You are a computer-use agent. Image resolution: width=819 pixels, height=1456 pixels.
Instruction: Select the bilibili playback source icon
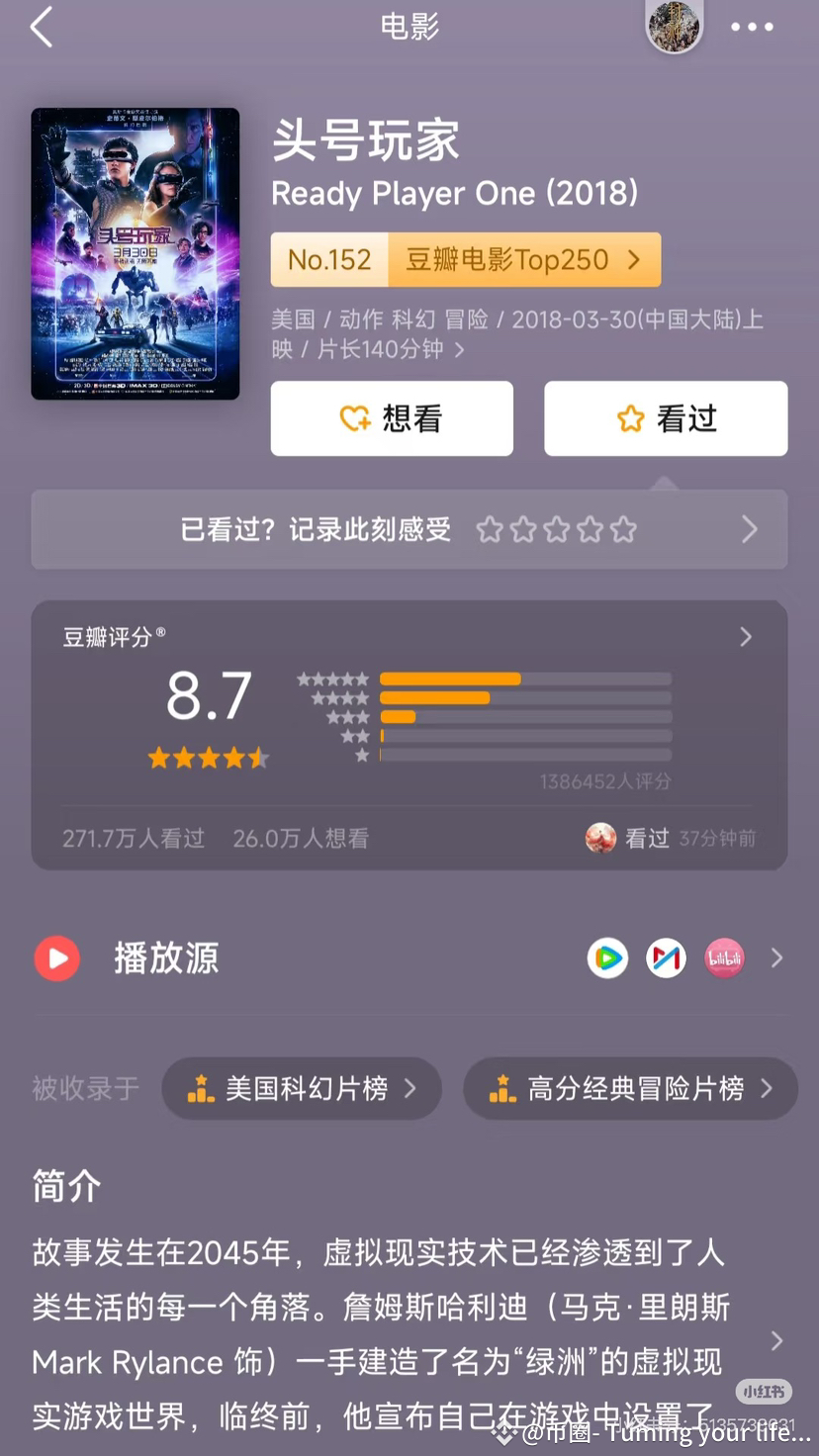[724, 958]
